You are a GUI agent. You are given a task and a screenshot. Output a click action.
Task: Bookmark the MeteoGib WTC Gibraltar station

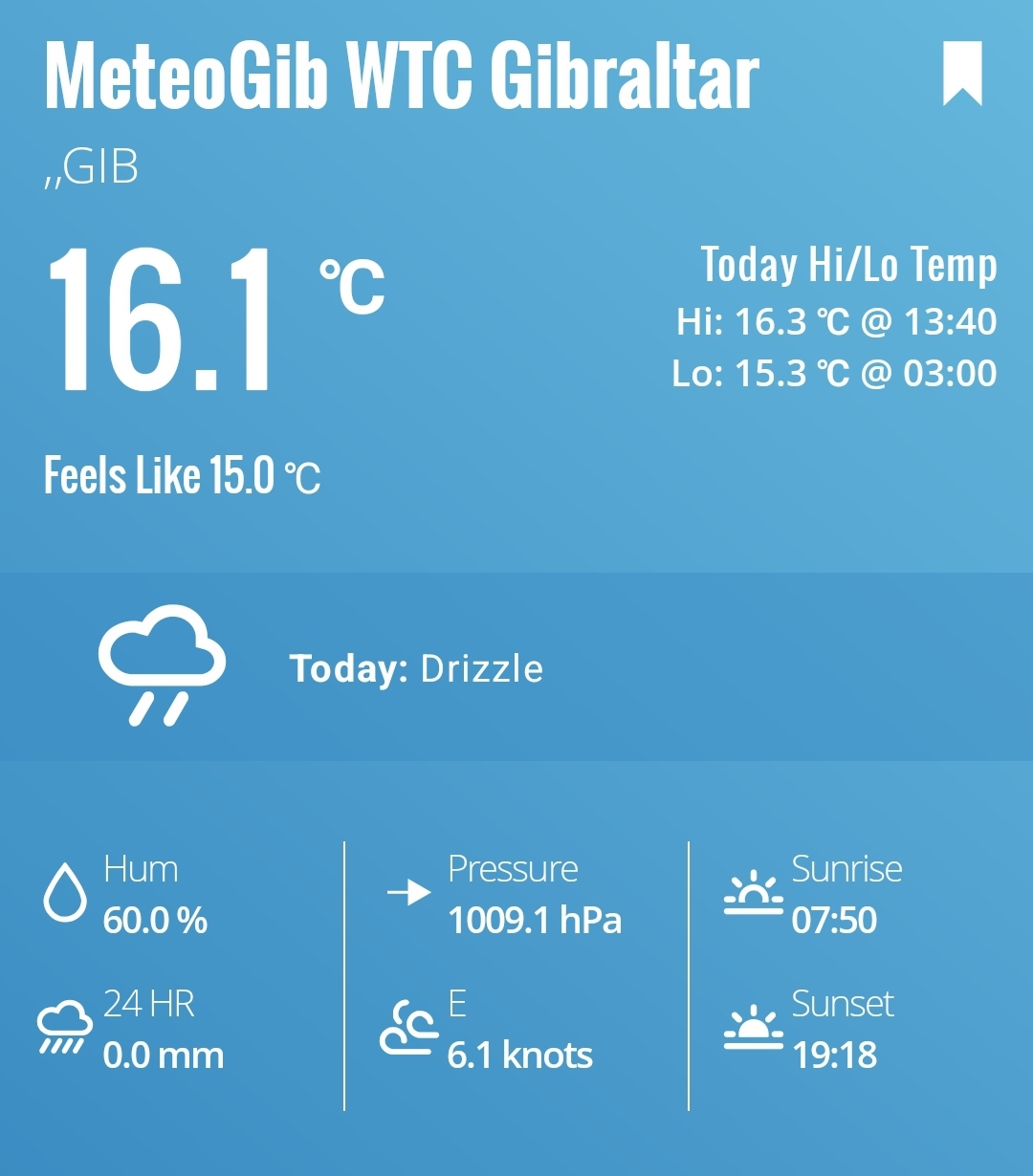click(962, 75)
